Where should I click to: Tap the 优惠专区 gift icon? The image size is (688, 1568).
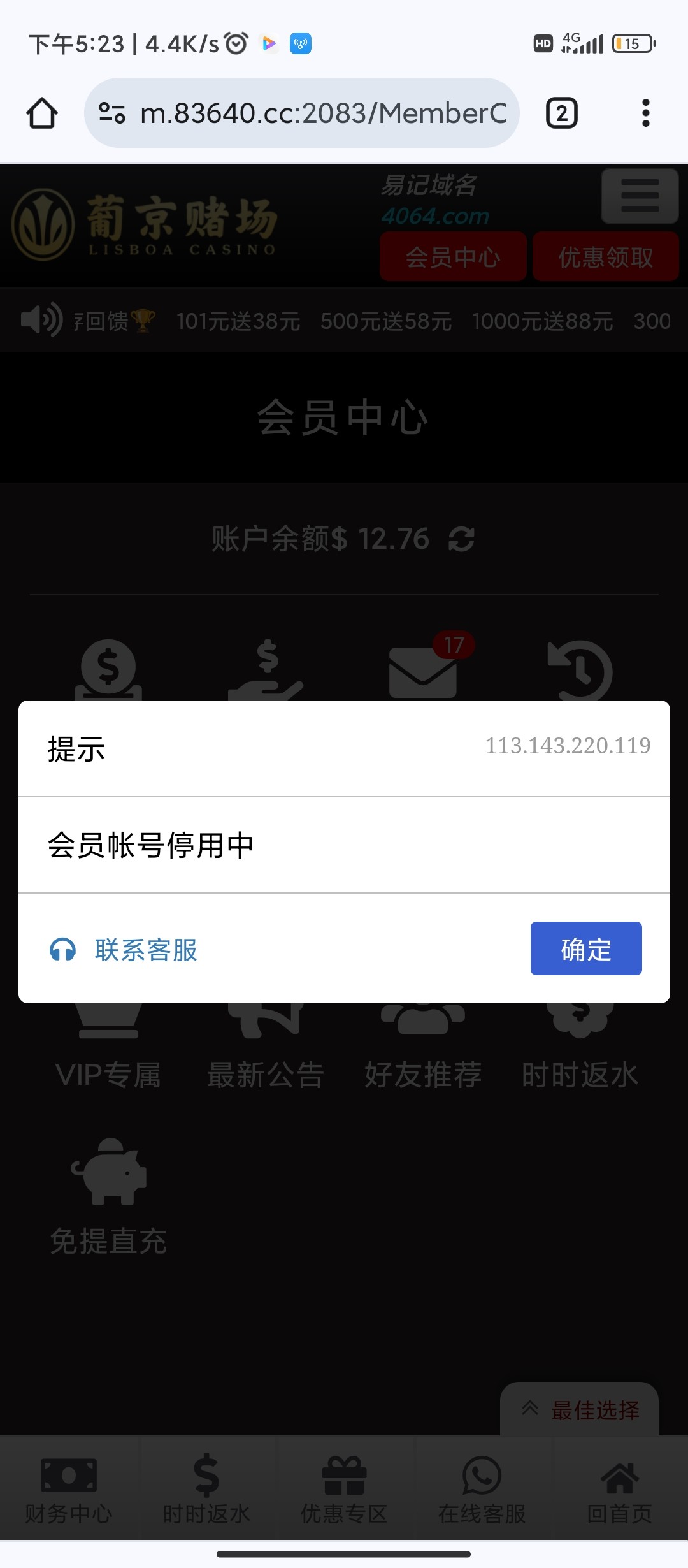344,1479
